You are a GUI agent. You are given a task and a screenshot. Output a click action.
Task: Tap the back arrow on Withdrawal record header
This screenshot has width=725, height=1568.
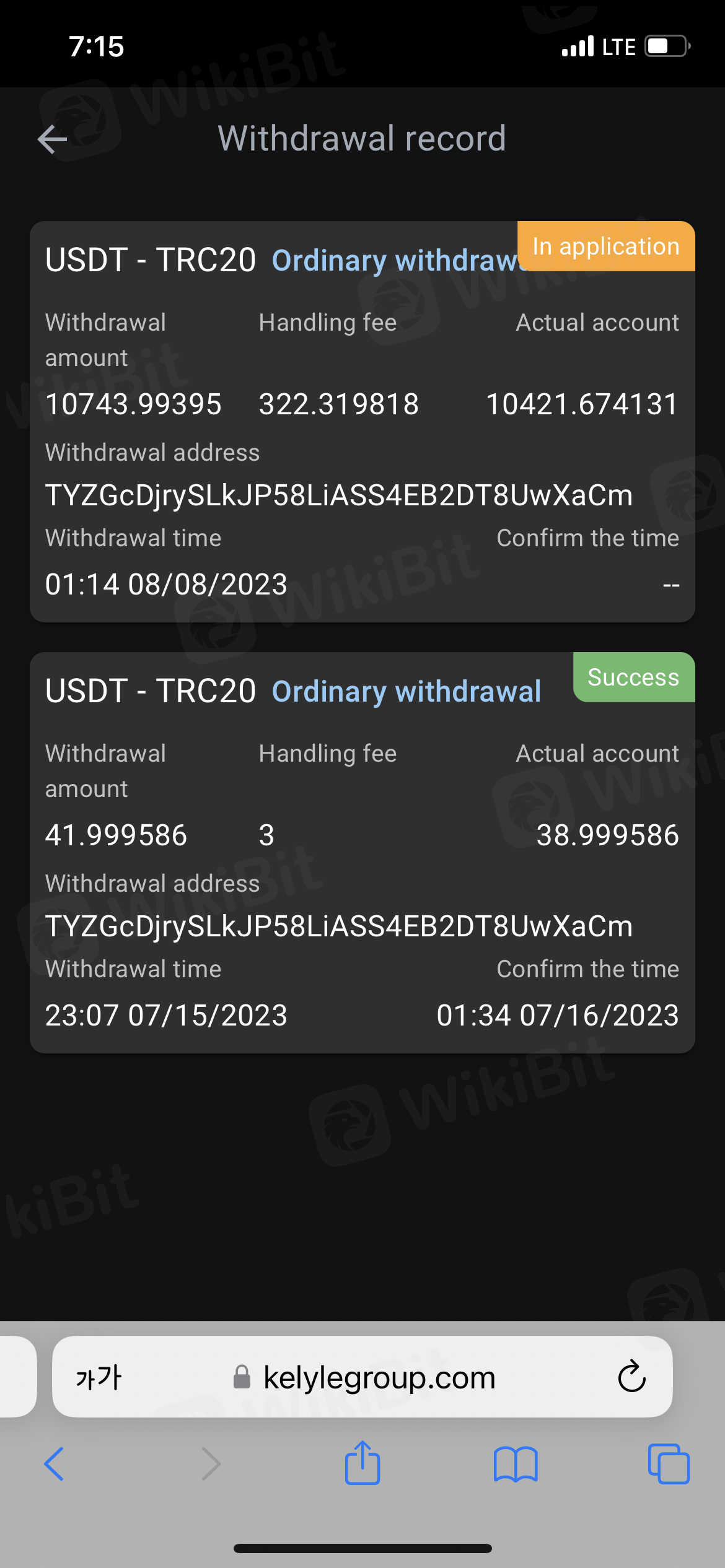click(53, 139)
